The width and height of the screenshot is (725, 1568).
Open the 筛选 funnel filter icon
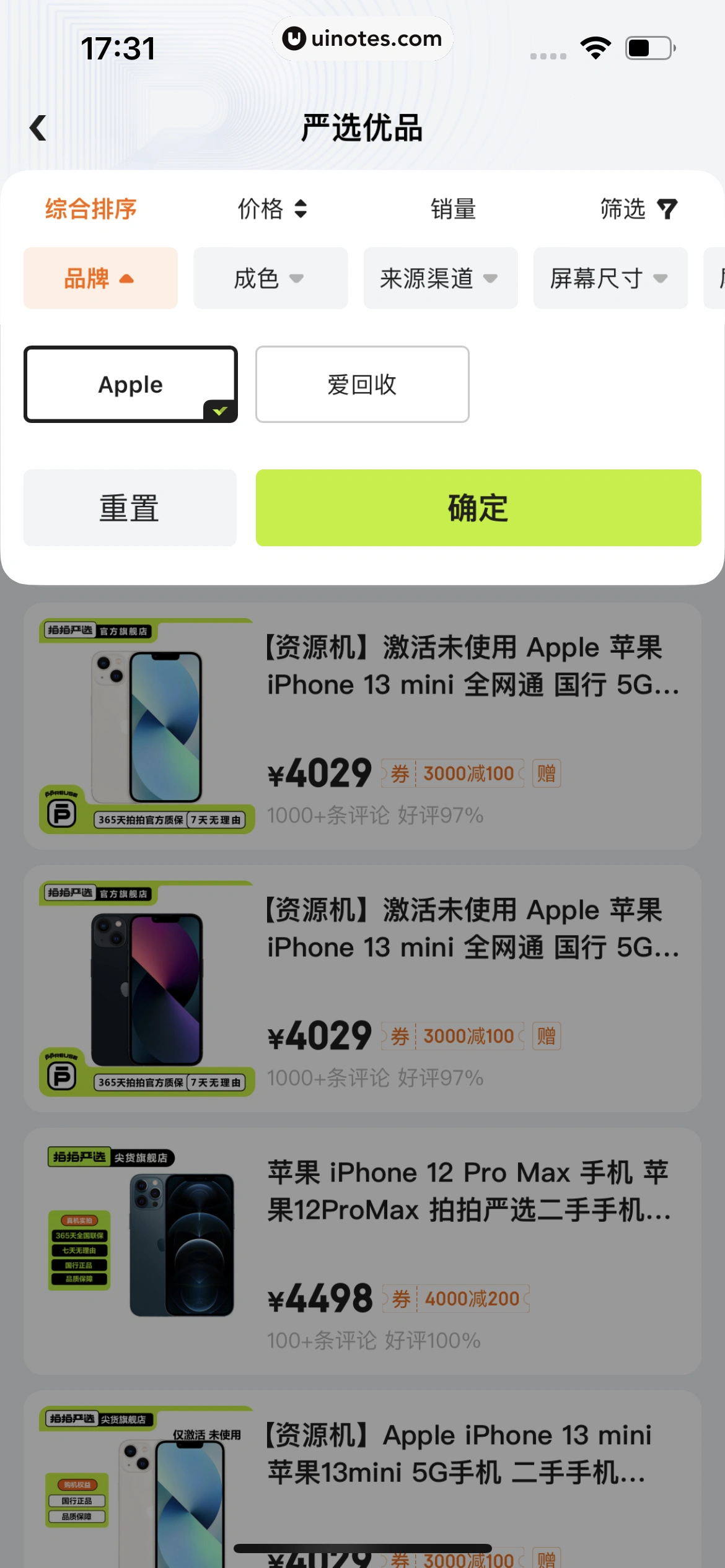tap(668, 209)
